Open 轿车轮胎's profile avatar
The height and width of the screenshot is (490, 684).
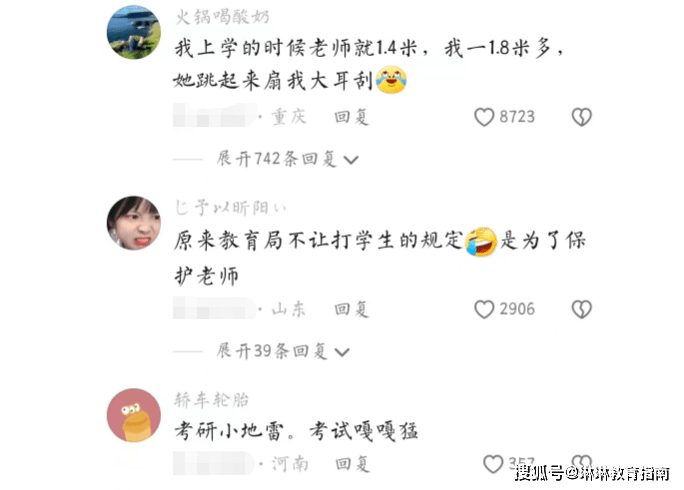(x=134, y=415)
